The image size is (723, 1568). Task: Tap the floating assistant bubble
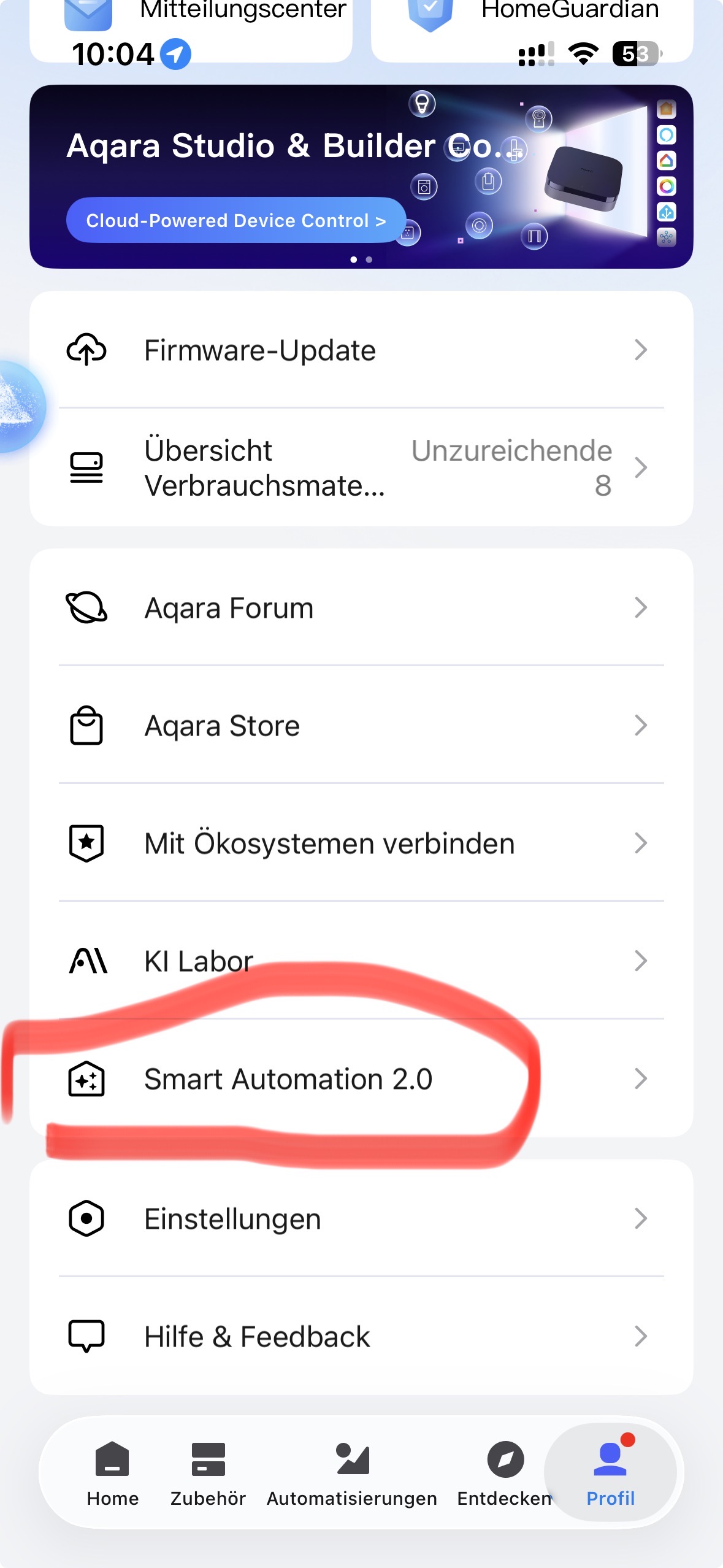pos(18,407)
